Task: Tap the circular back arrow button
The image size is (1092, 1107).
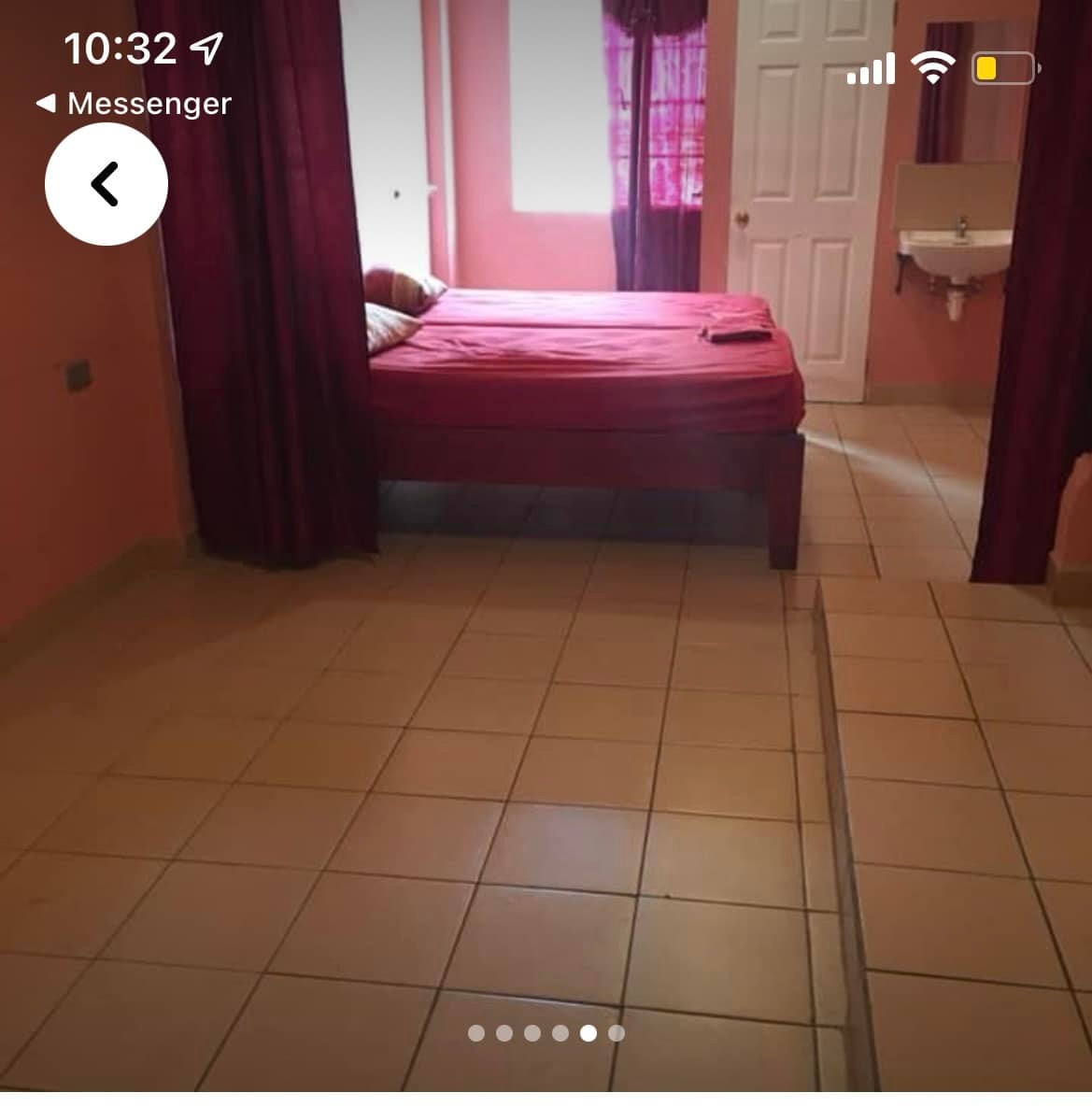Action: pyautogui.click(x=106, y=184)
